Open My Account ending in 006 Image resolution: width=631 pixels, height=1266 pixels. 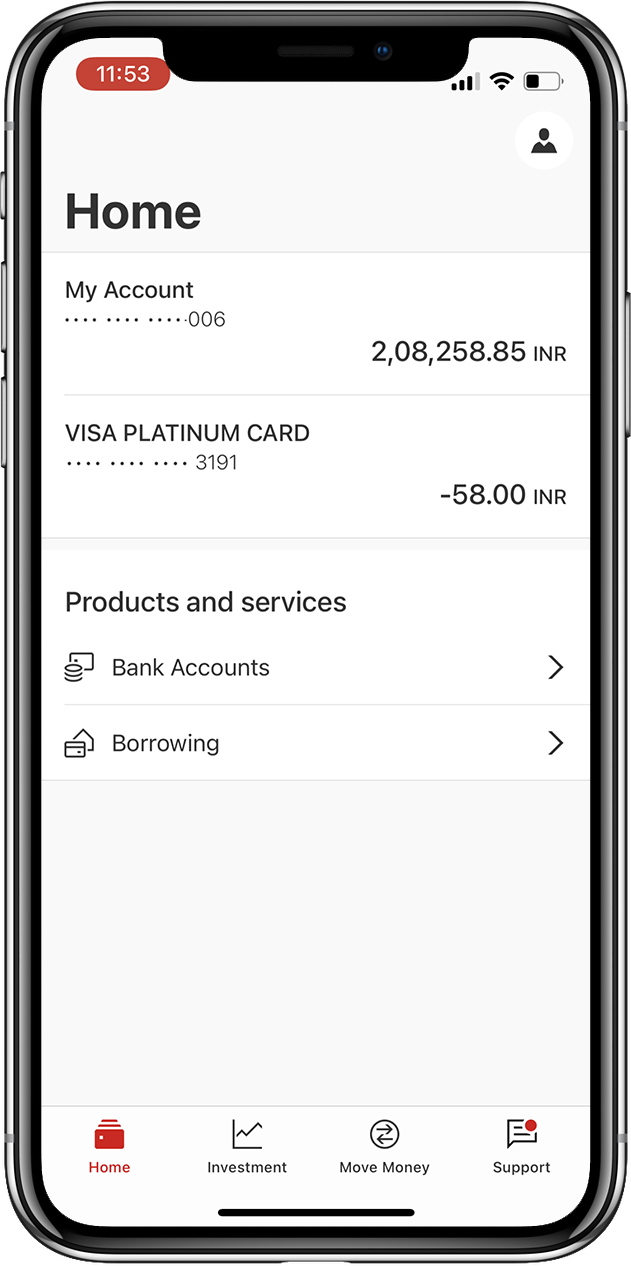tap(315, 323)
